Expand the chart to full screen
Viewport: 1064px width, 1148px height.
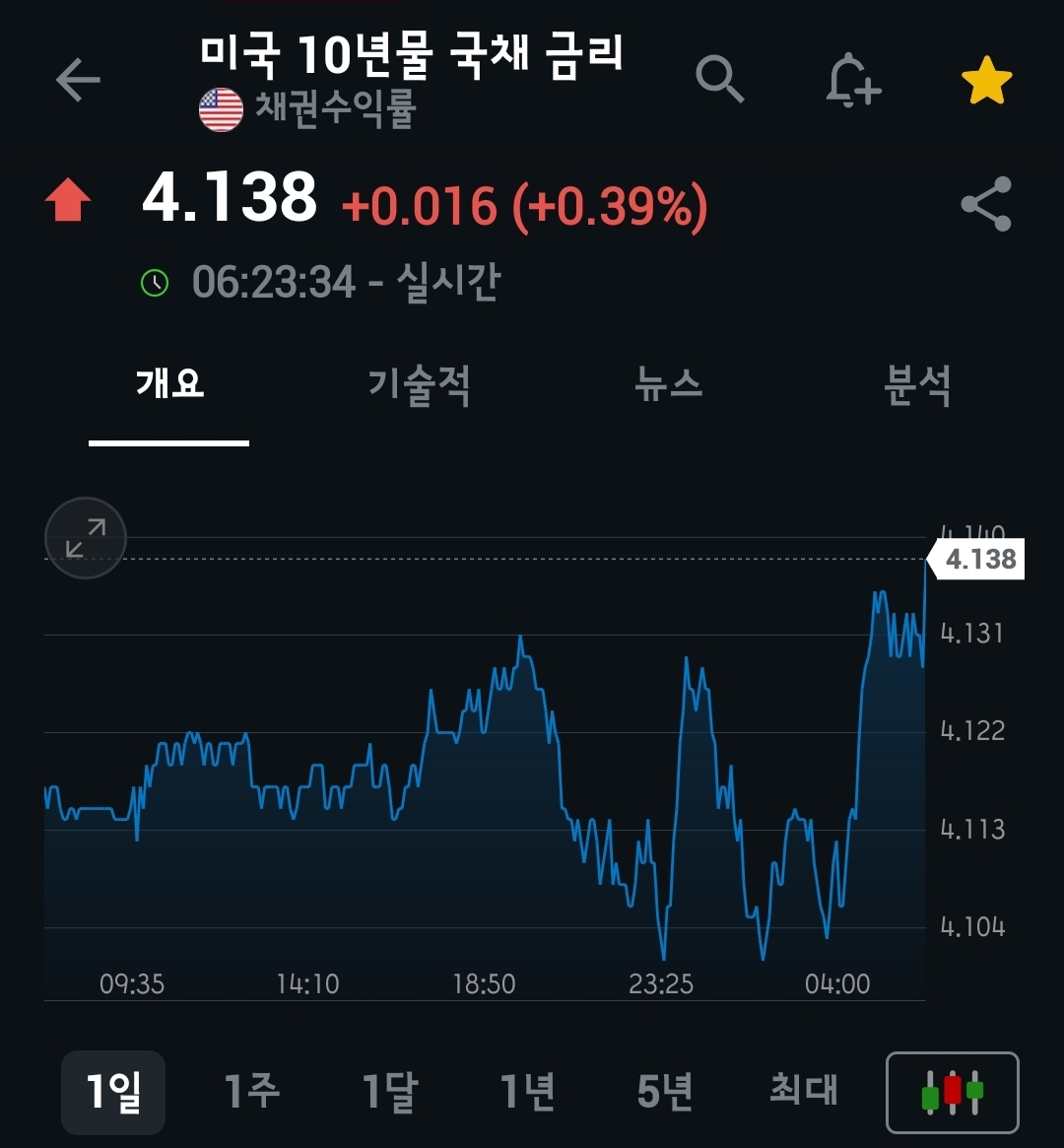coord(86,538)
